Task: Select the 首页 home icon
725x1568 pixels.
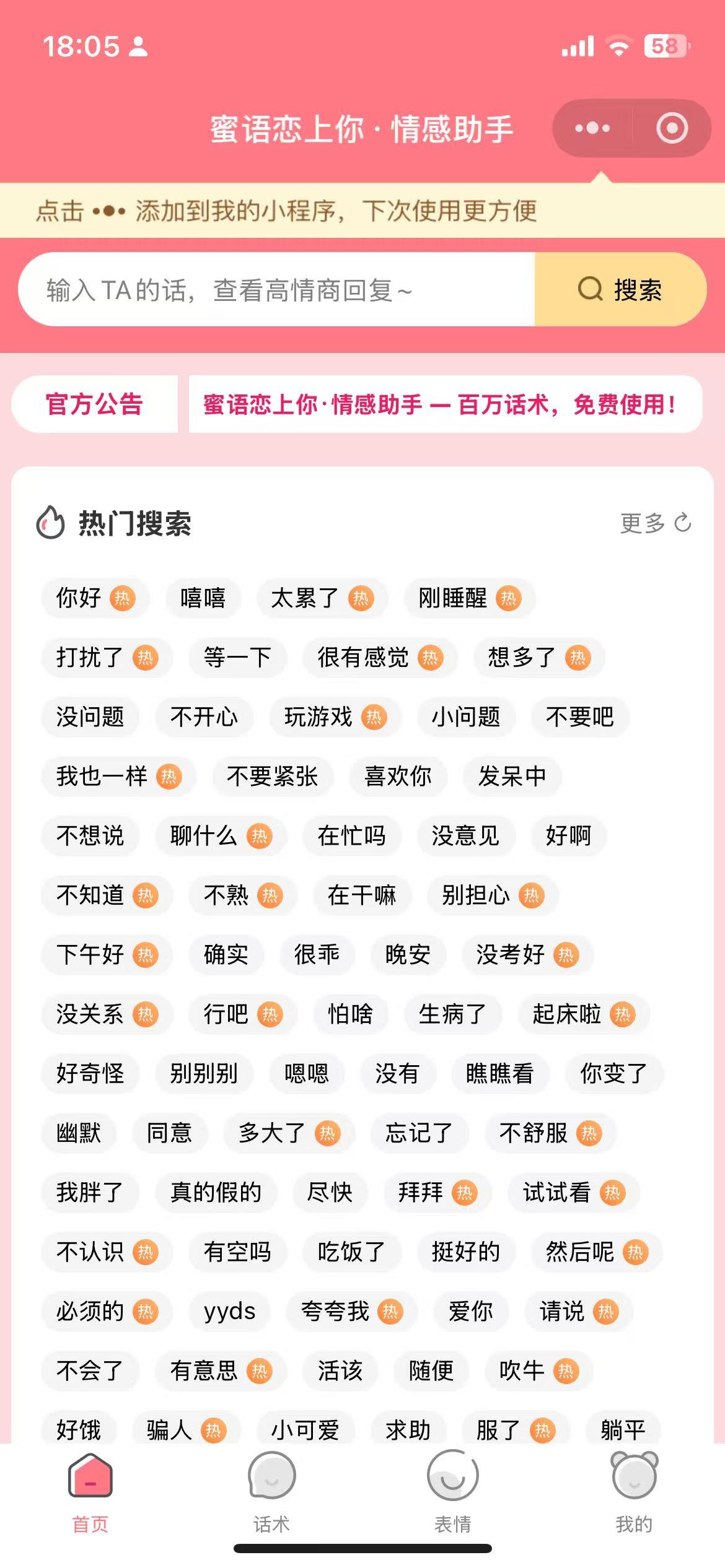Action: (89, 1478)
